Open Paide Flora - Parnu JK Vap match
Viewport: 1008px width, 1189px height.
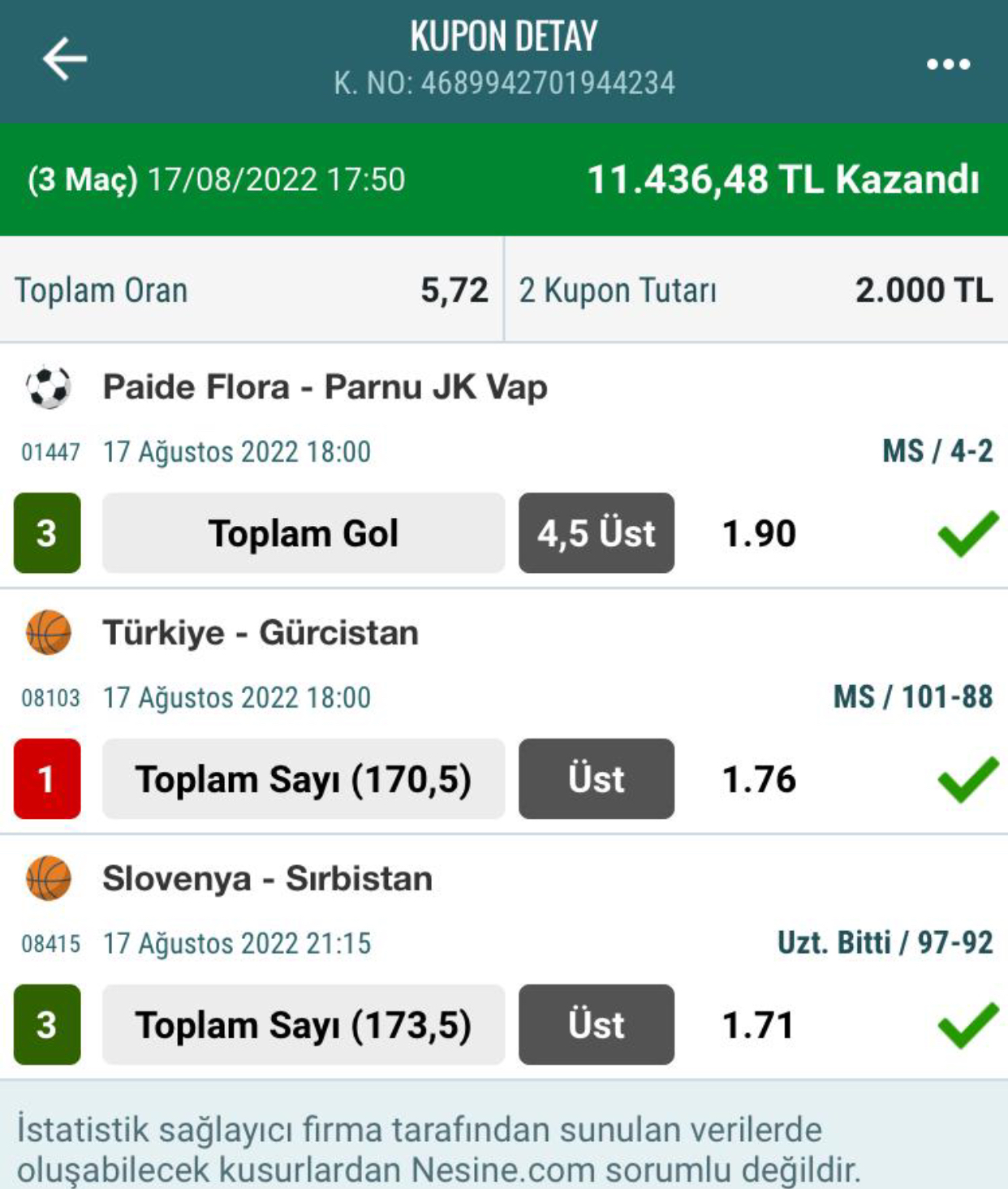tap(325, 387)
